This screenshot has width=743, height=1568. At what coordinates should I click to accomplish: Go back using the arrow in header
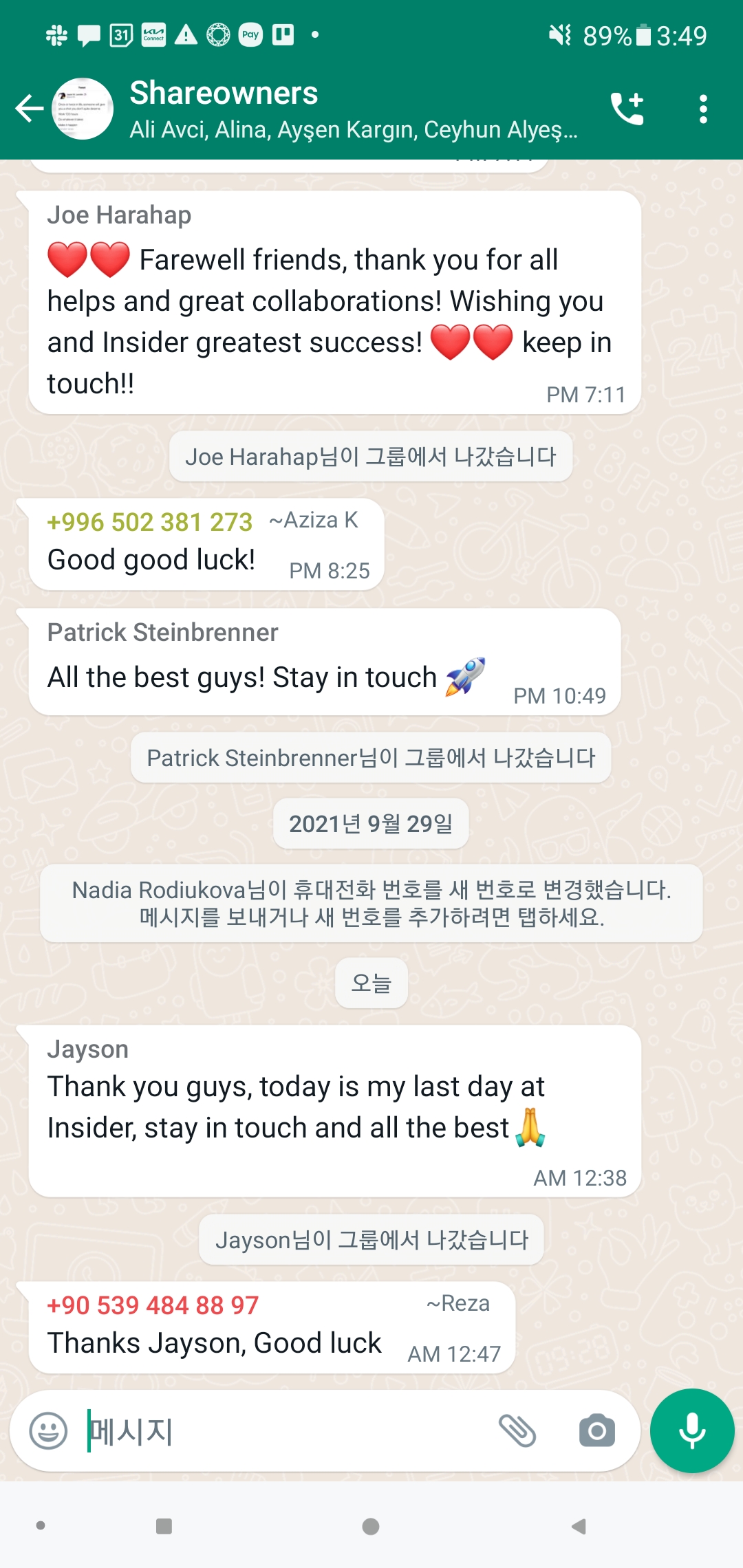click(29, 109)
